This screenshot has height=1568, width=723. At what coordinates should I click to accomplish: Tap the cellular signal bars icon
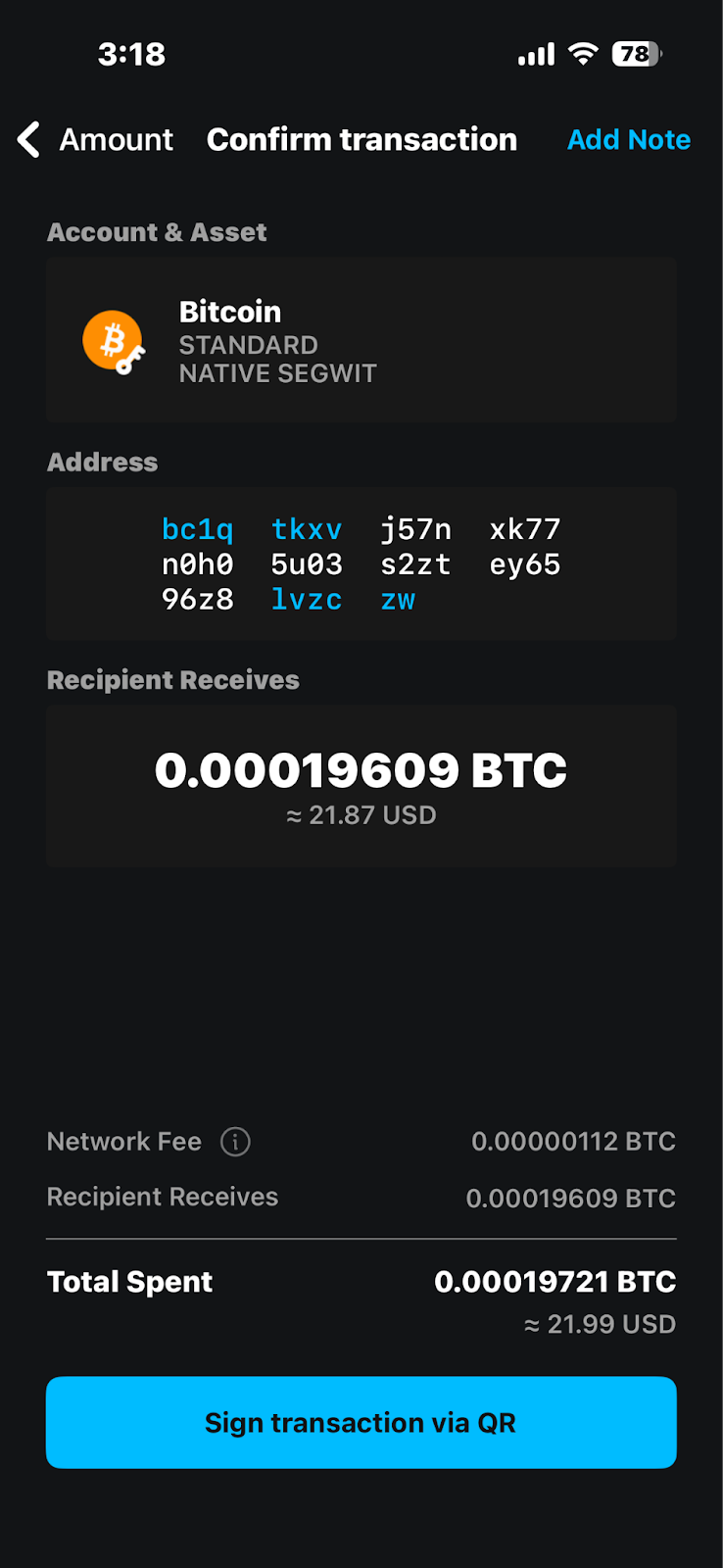535,54
